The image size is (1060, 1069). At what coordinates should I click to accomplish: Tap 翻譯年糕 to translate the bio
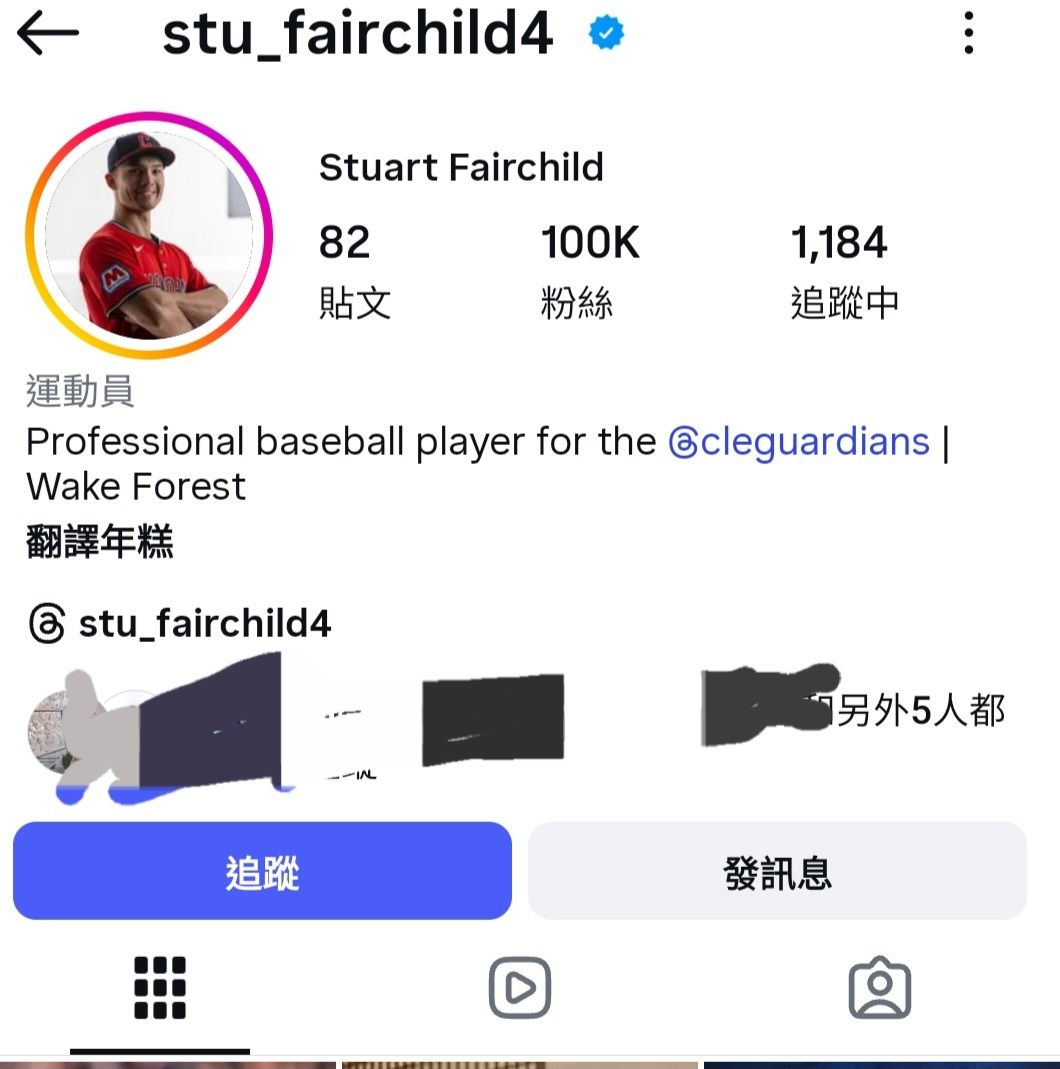tap(99, 542)
